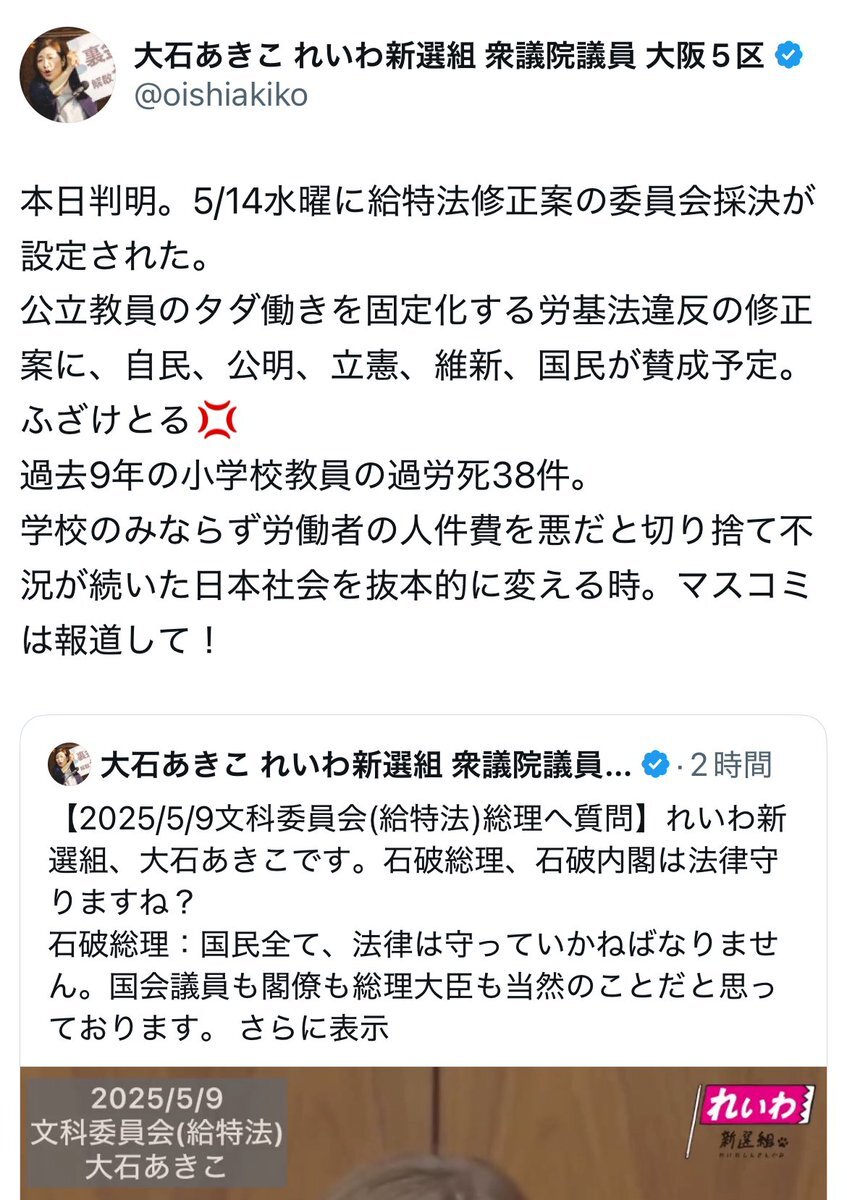The width and height of the screenshot is (847, 1200).
Task: Play the 2025/5/9 文科委員会 video
Action: coord(423,1133)
